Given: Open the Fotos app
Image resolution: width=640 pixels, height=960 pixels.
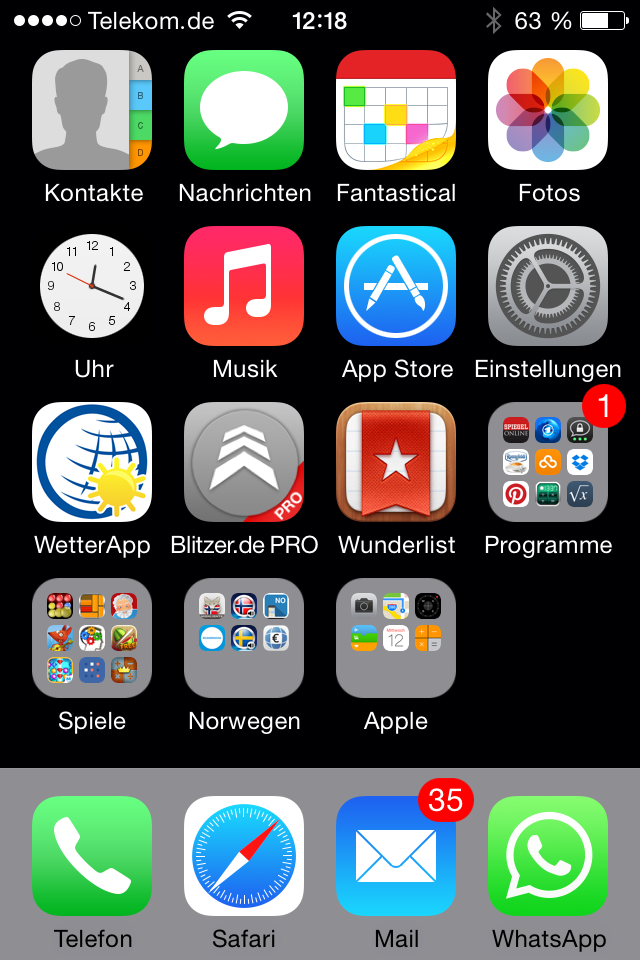Looking at the screenshot, I should 548,110.
